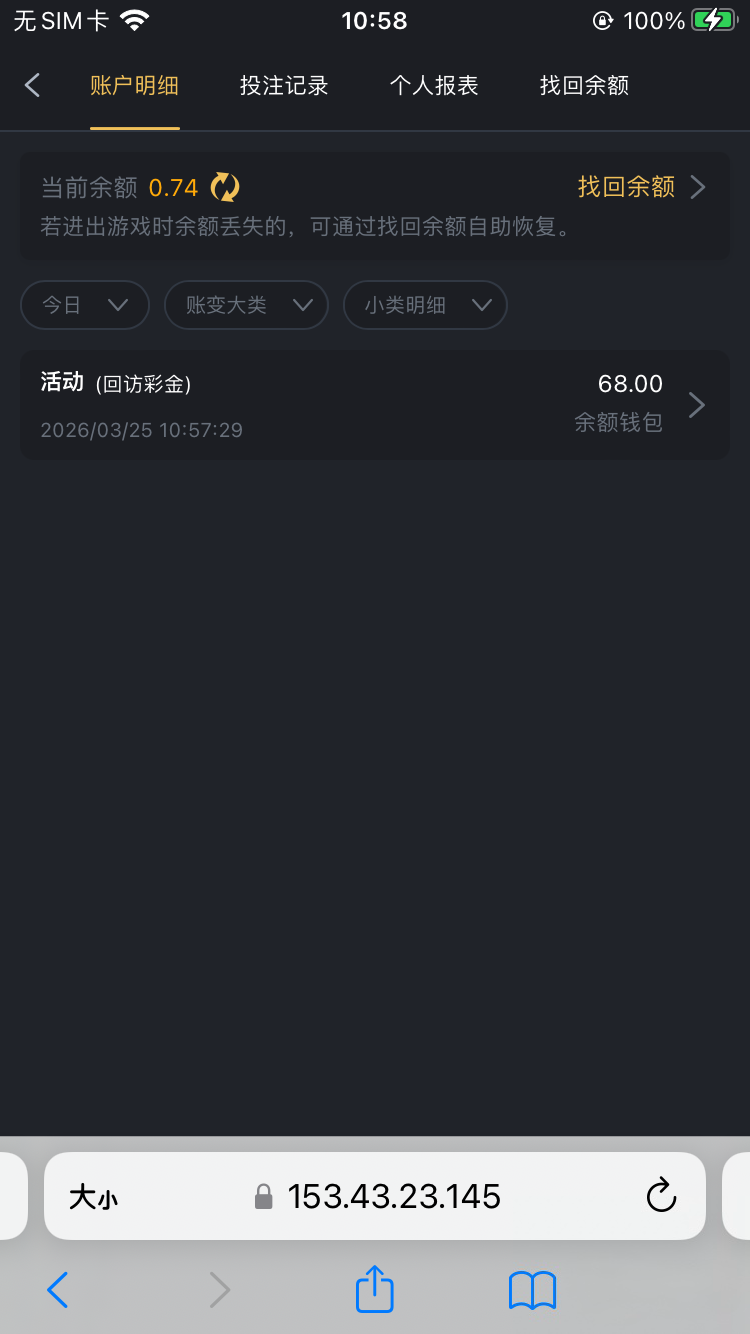Tap the 大小 text size button
750x1334 pixels.
click(x=93, y=1197)
